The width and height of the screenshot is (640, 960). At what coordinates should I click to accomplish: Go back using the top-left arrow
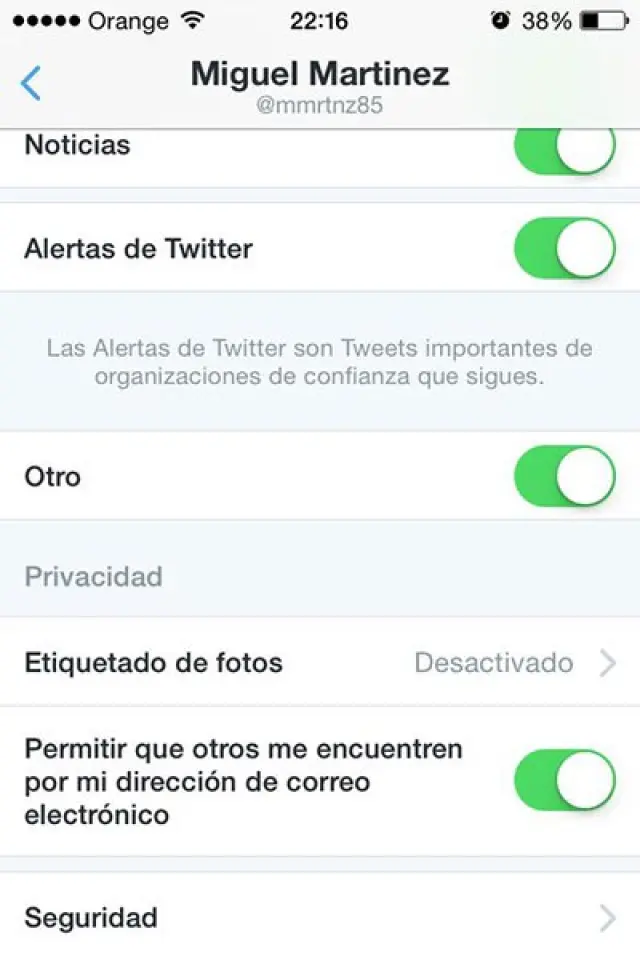tap(32, 83)
